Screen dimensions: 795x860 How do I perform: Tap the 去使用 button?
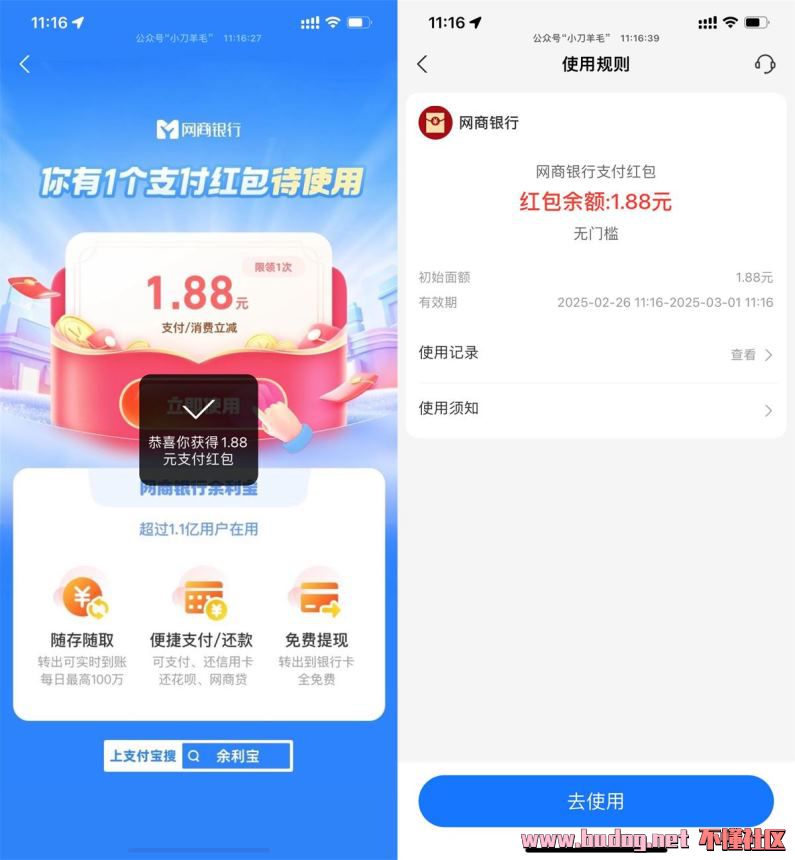595,801
